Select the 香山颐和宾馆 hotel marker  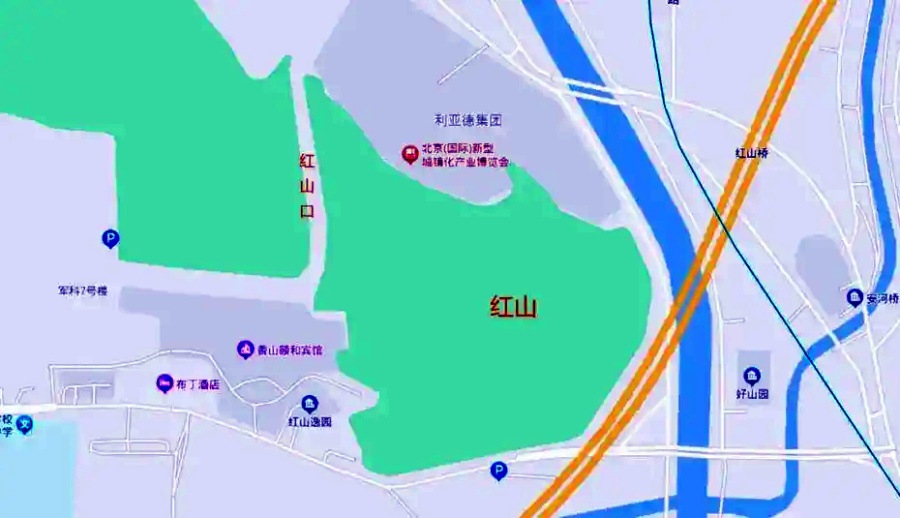(x=245, y=350)
